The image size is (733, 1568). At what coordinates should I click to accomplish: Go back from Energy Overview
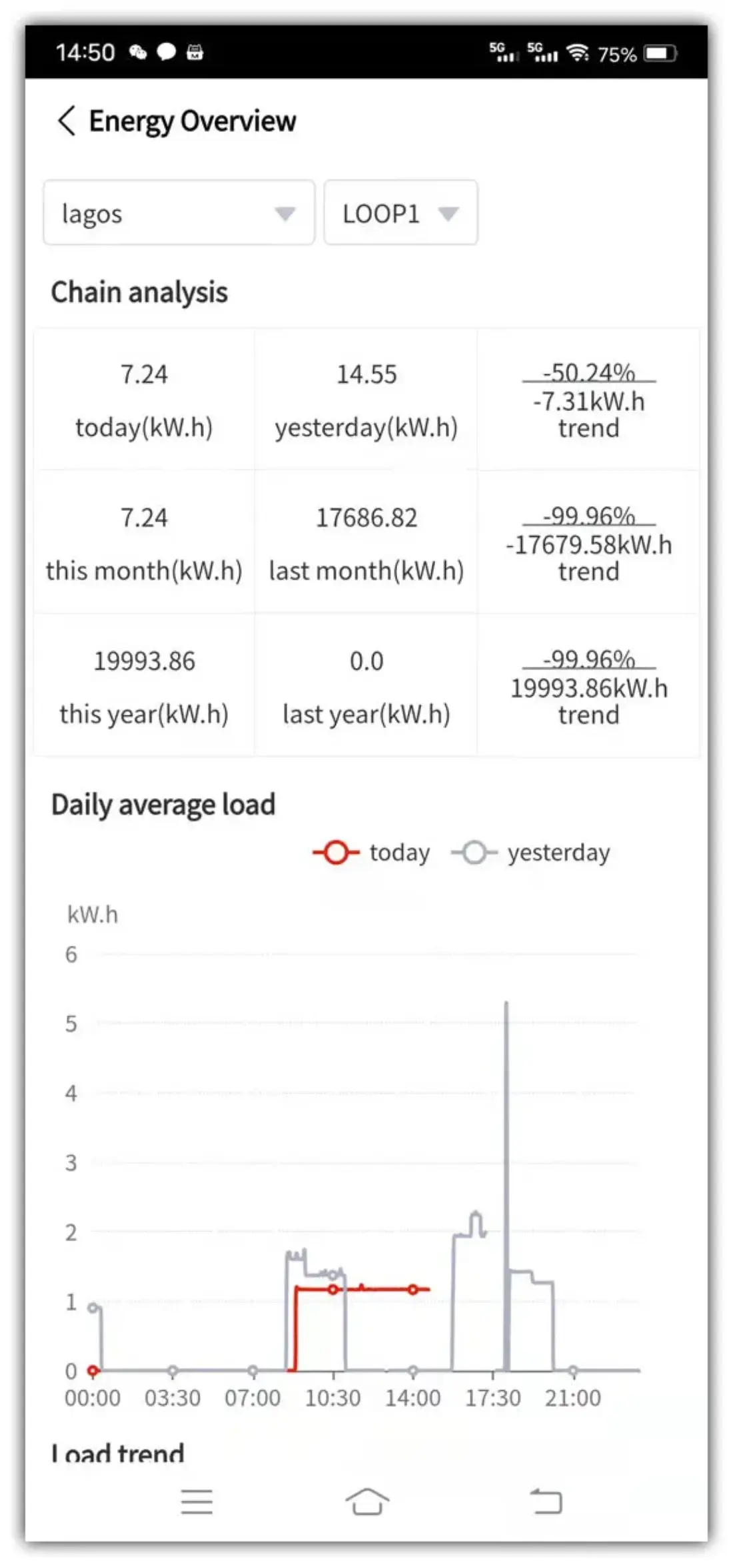pos(67,121)
